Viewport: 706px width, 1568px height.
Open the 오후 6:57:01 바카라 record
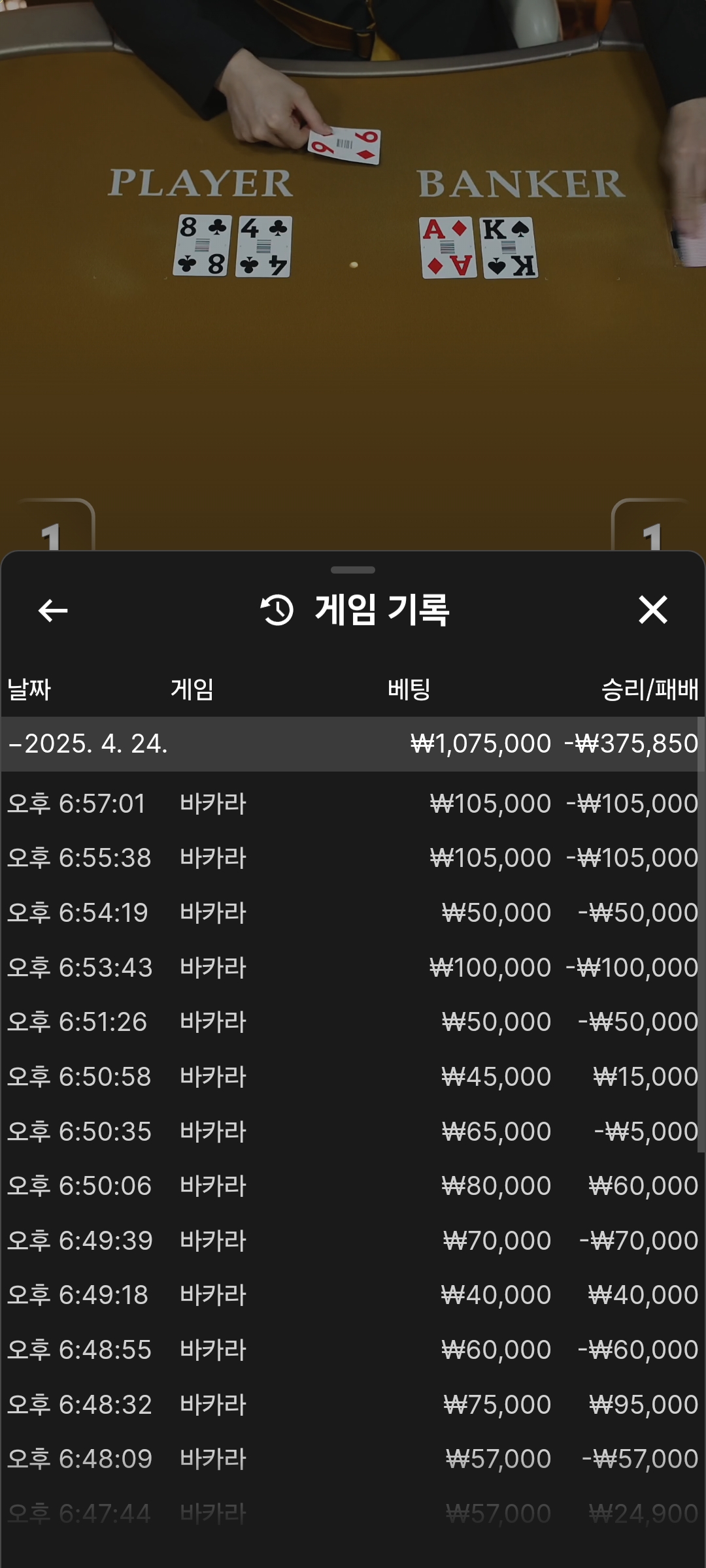pos(353,804)
